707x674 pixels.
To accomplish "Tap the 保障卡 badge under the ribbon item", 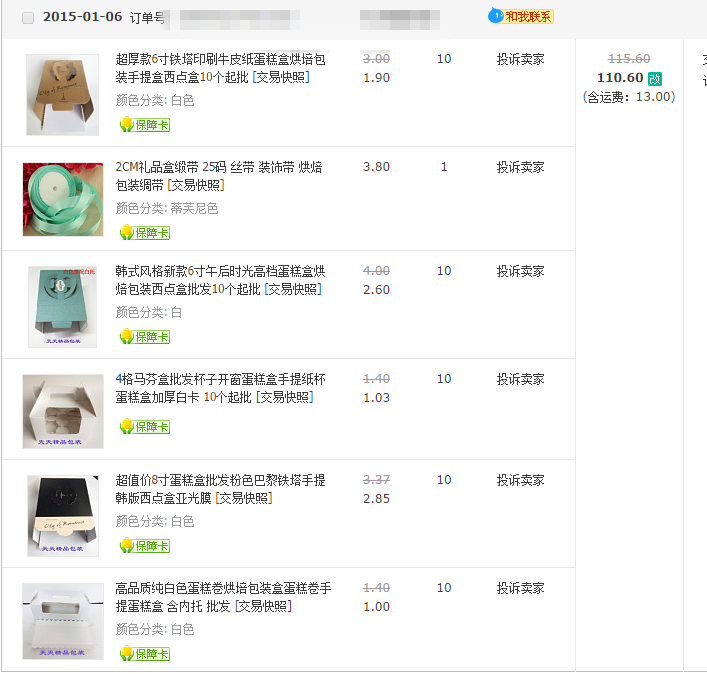I will click(145, 233).
